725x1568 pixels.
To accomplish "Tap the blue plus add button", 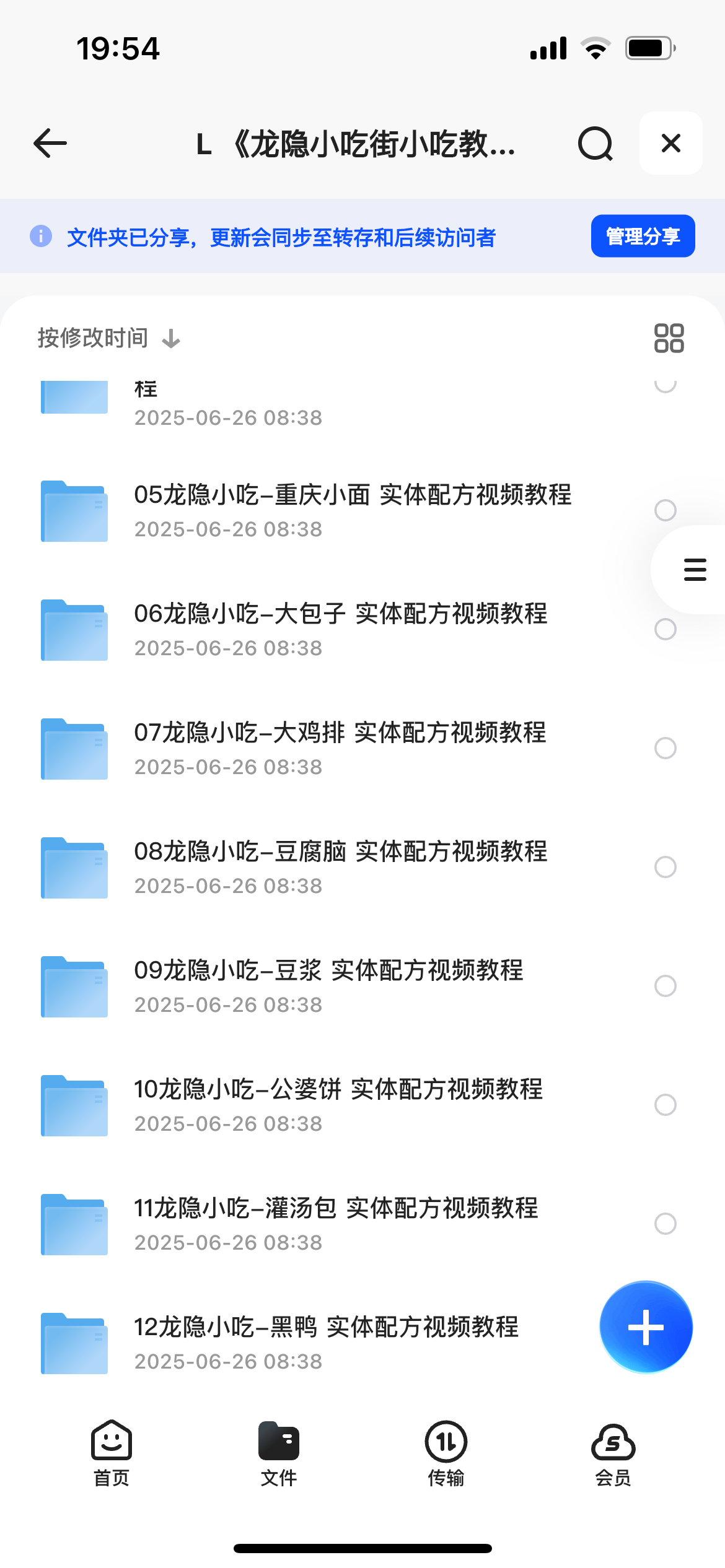I will [x=646, y=1327].
